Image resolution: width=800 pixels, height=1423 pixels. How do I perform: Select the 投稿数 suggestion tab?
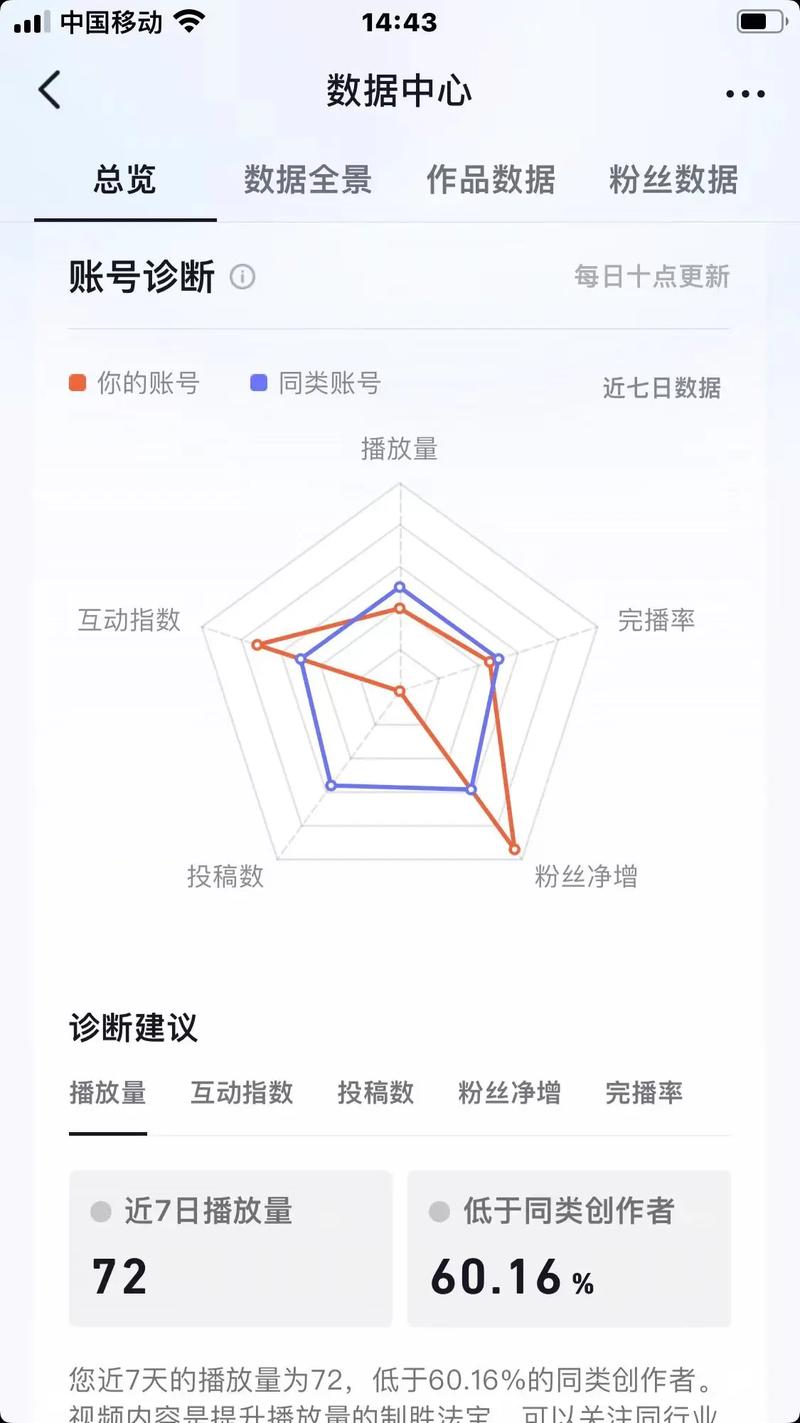[x=376, y=1092]
